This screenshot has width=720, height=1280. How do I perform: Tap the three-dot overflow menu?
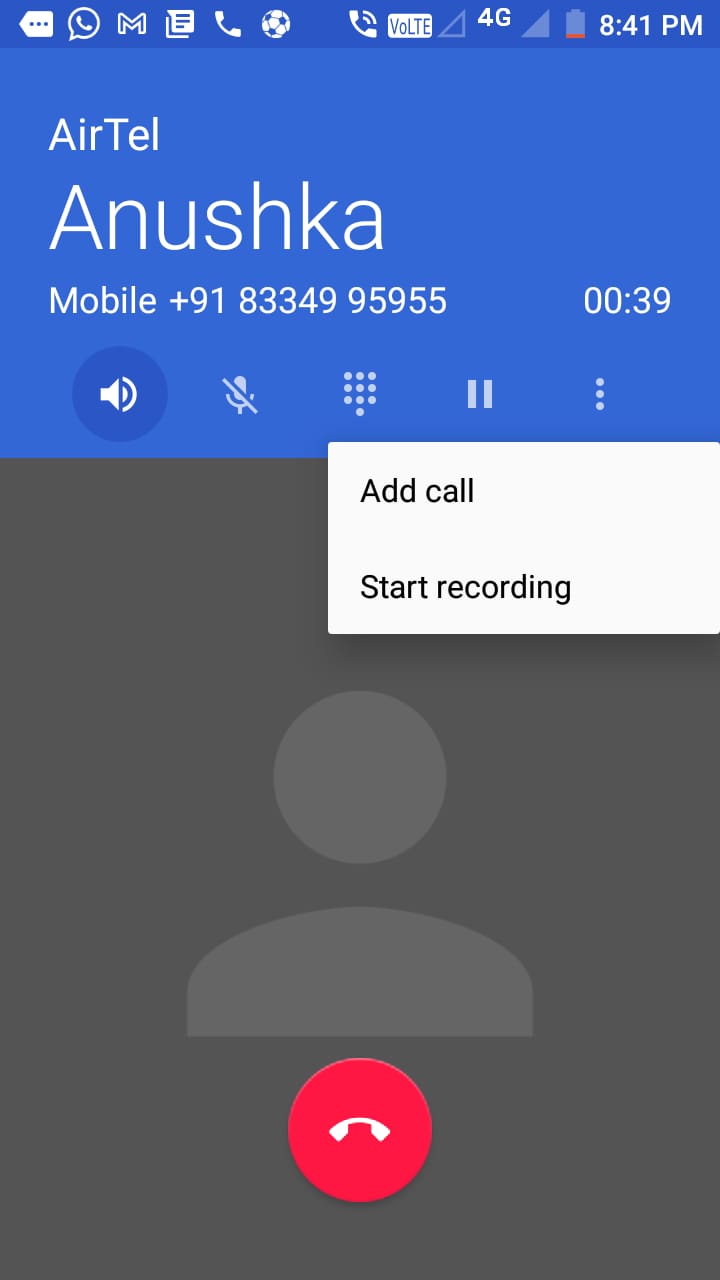[600, 394]
